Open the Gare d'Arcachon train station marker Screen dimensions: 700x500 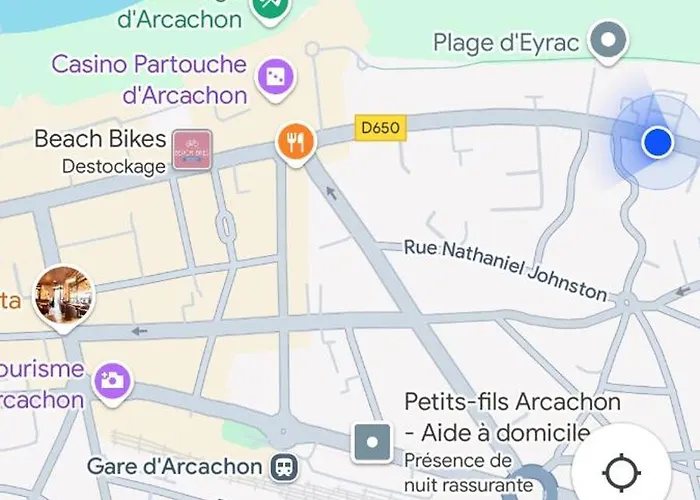(282, 466)
